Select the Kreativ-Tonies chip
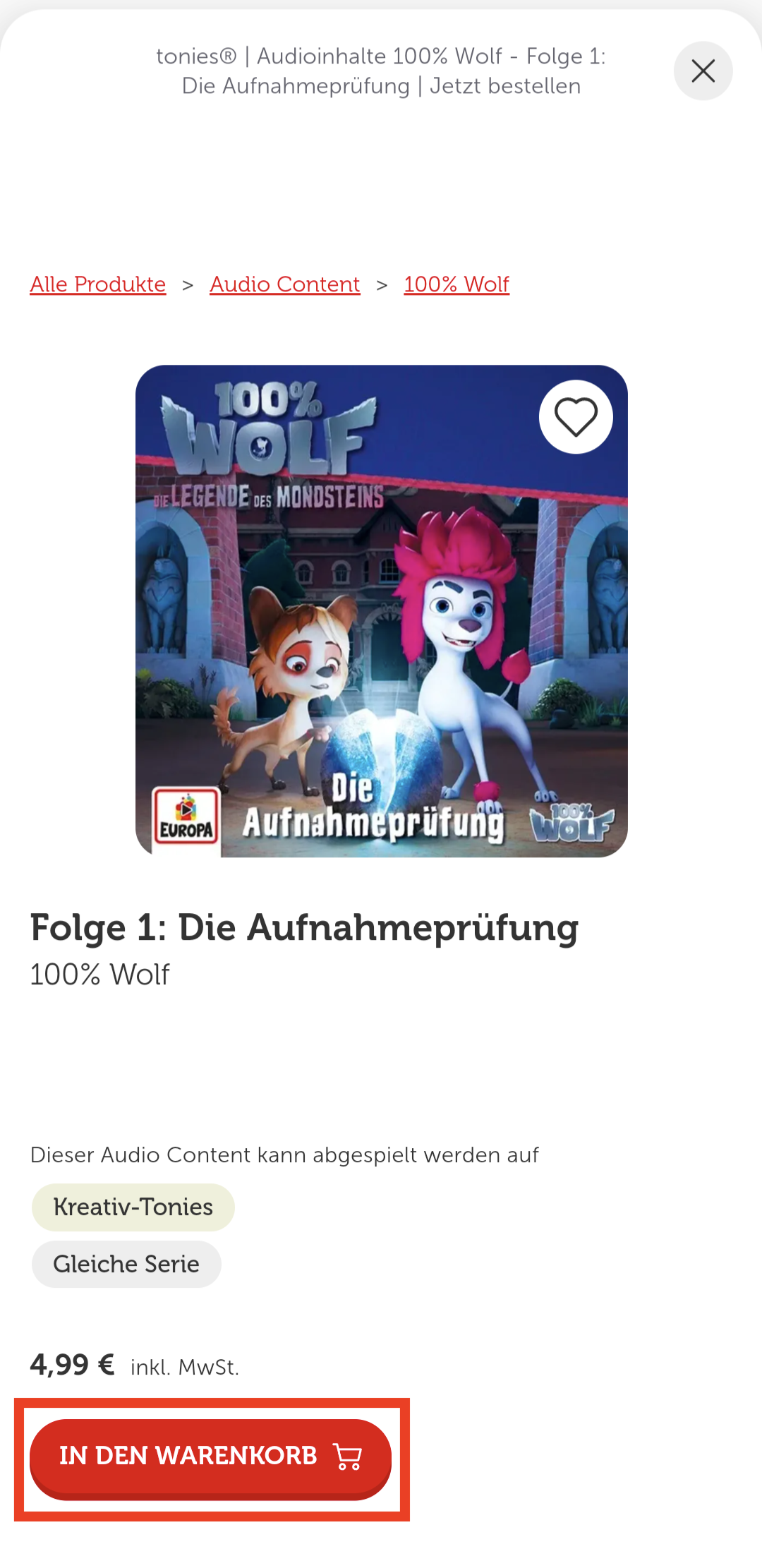The height and width of the screenshot is (1568, 762). (133, 1207)
